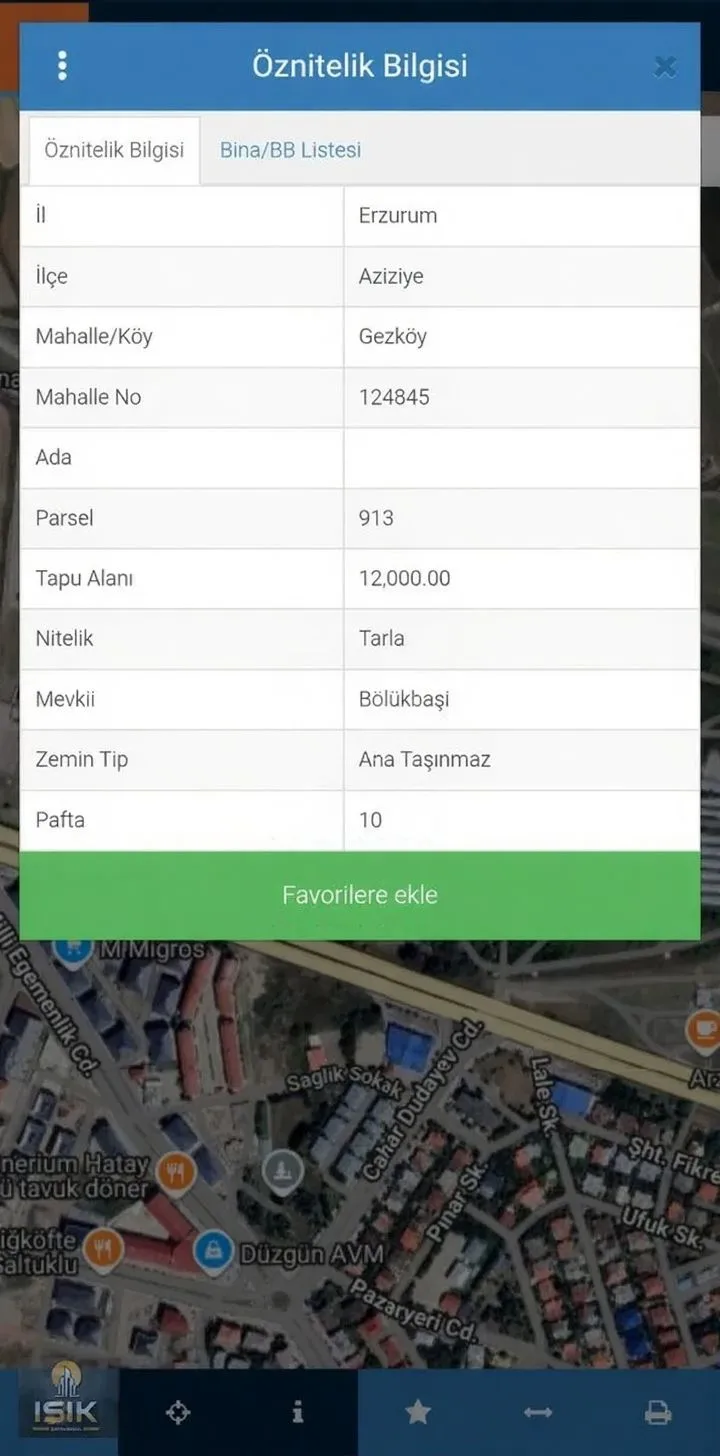Viewport: 720px width, 1456px height.
Task: Tap the info icon in bottom toolbar
Action: [297, 1412]
